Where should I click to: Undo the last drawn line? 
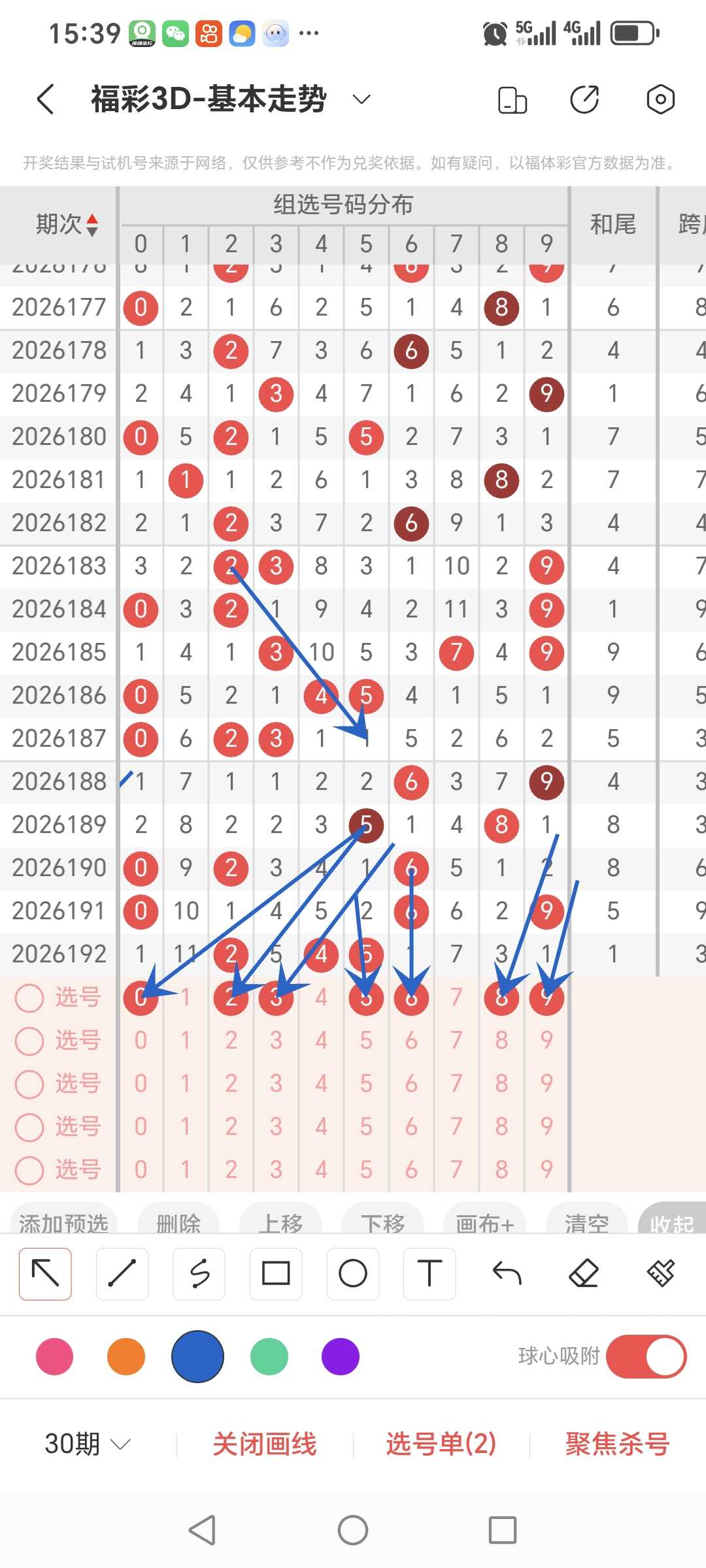[x=507, y=1273]
